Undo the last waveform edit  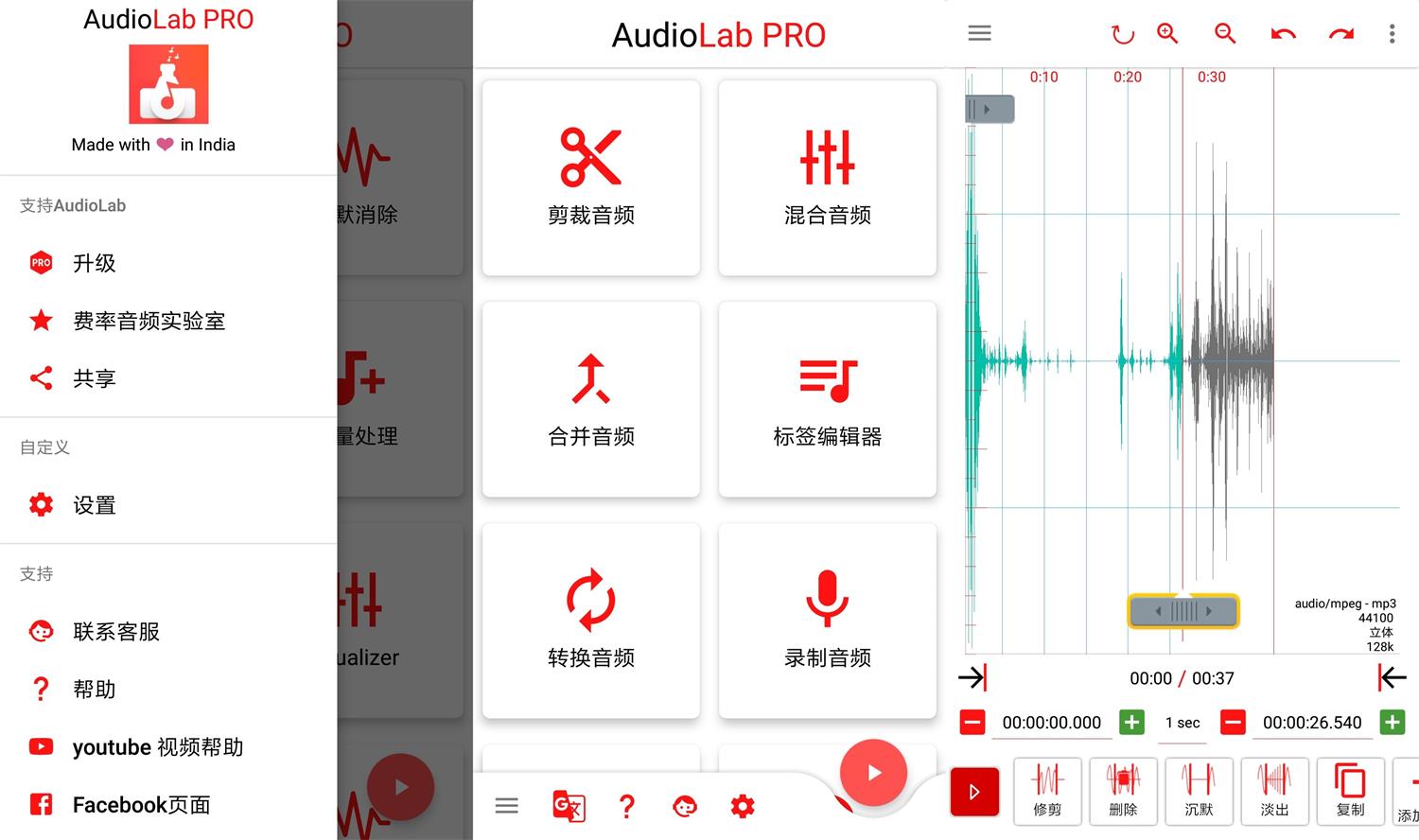1283,34
